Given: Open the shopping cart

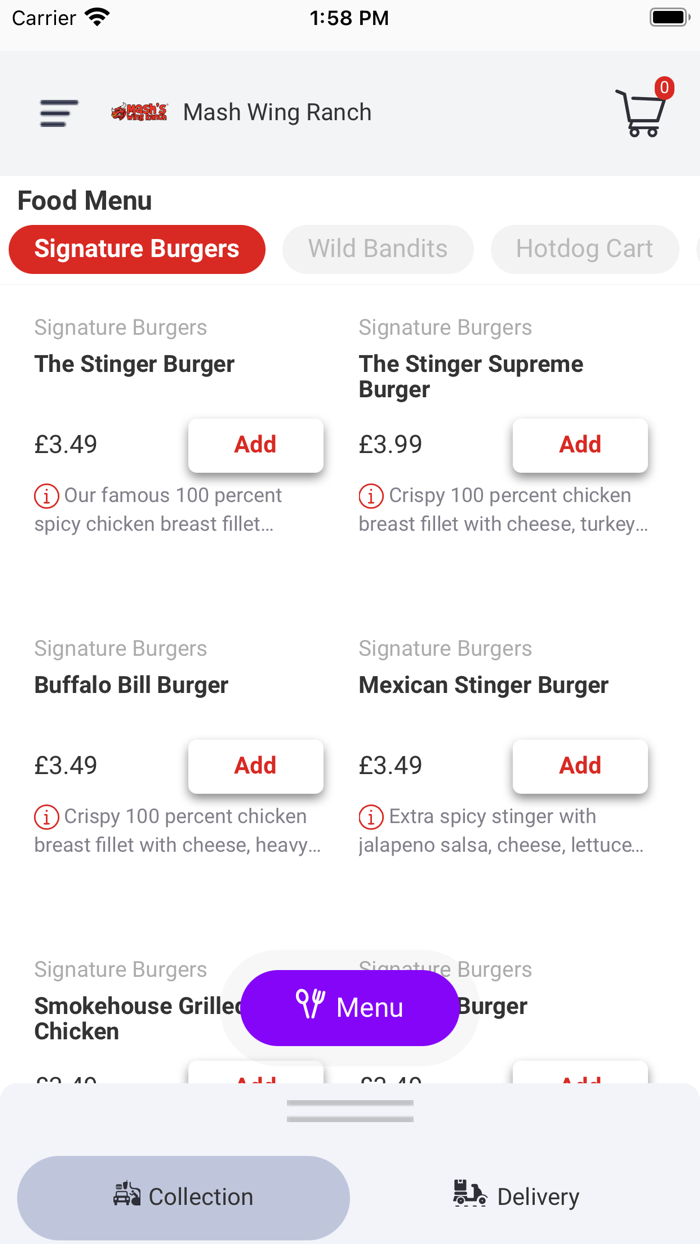Looking at the screenshot, I should (641, 112).
